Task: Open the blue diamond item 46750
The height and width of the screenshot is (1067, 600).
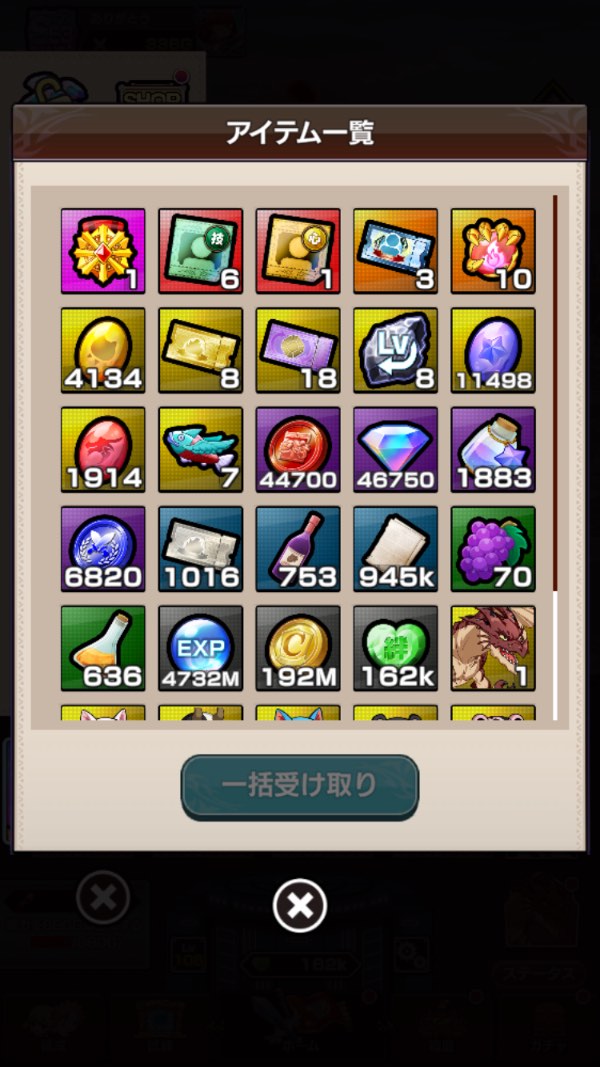Action: pyautogui.click(x=395, y=449)
